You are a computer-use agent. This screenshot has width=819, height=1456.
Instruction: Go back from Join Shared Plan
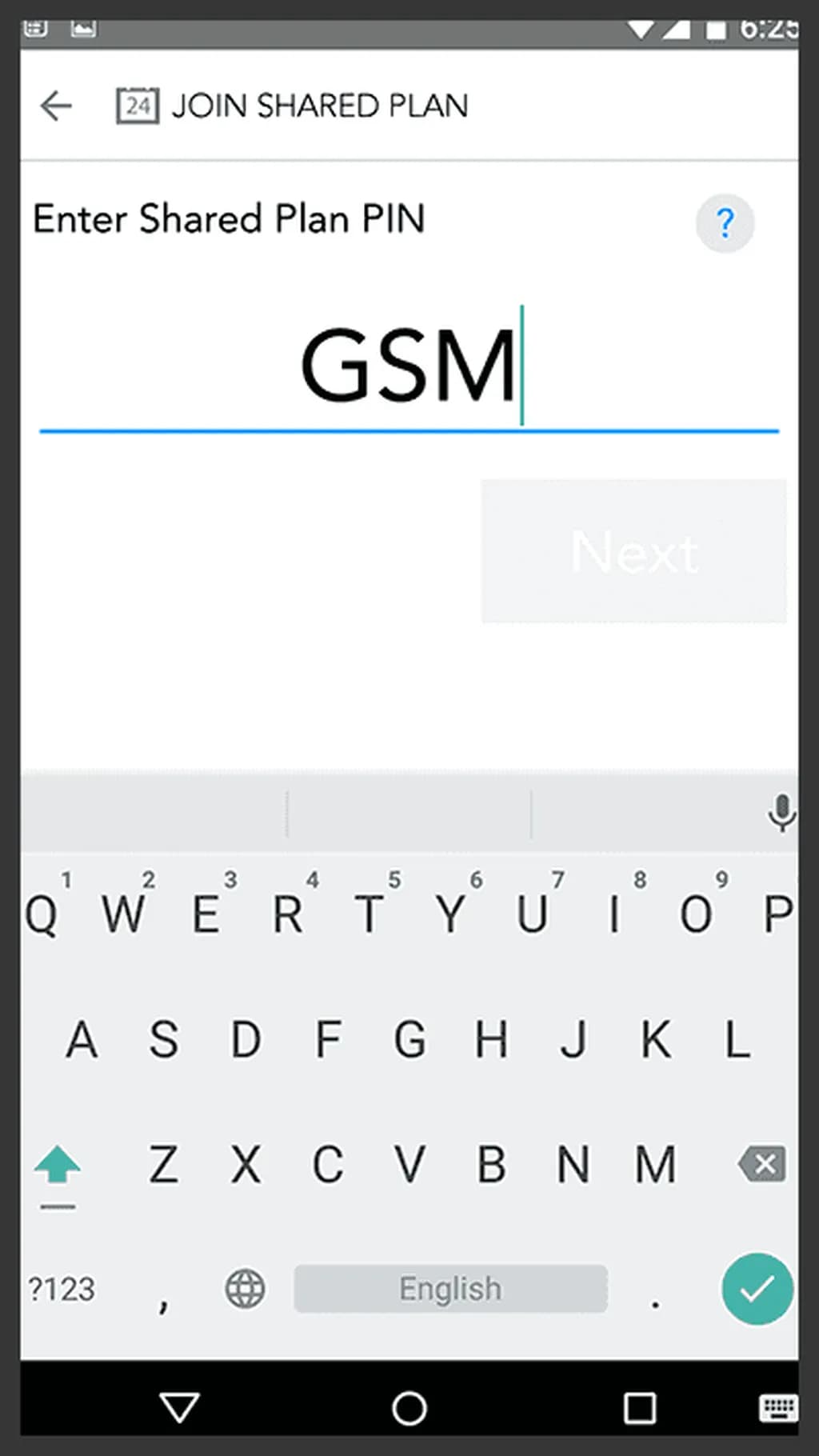[56, 106]
